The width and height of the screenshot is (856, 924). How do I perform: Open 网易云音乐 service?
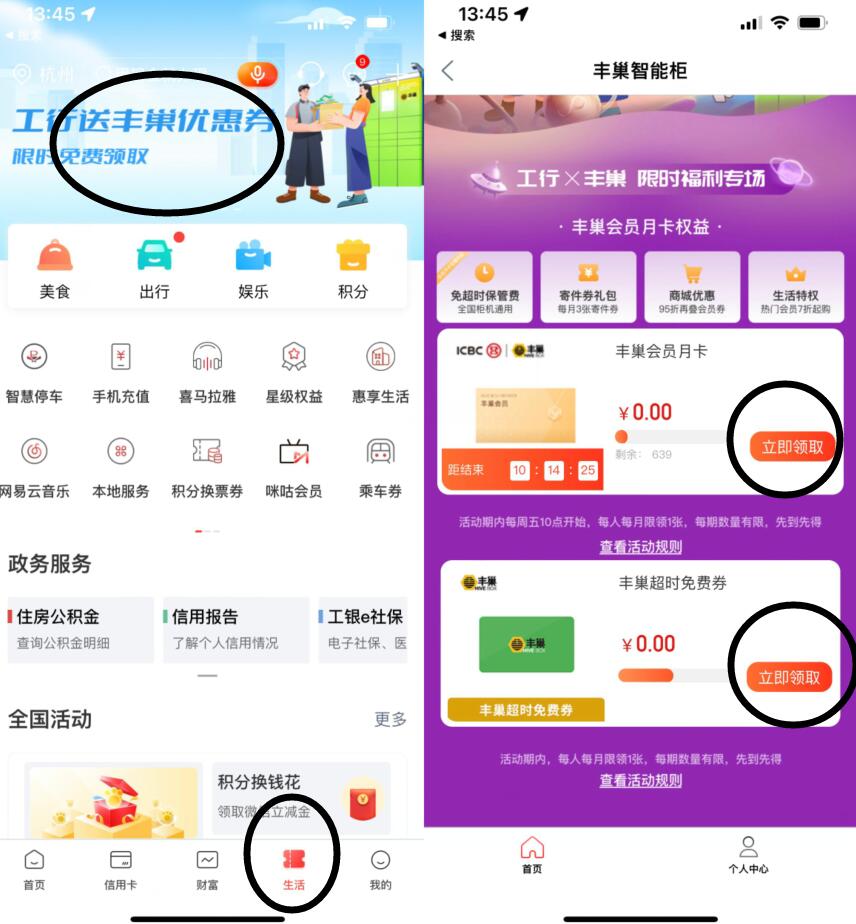tap(34, 466)
